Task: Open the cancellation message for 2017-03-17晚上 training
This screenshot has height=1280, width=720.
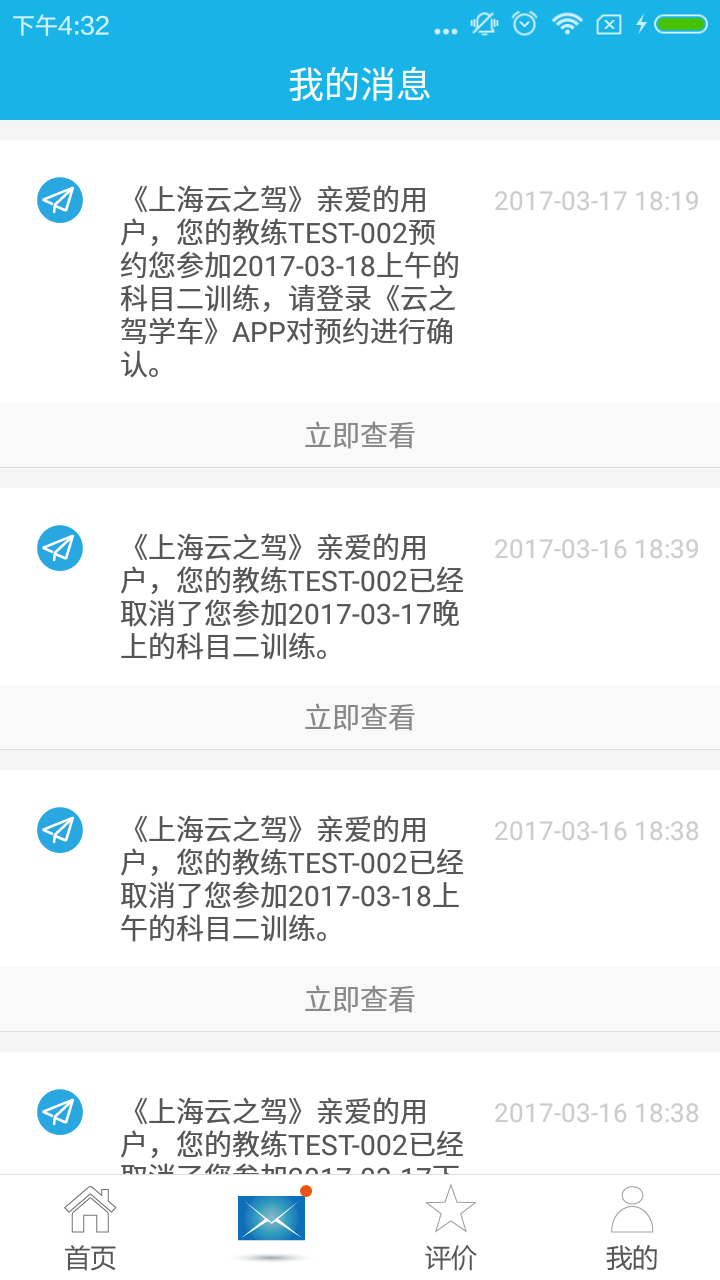Action: click(290, 598)
